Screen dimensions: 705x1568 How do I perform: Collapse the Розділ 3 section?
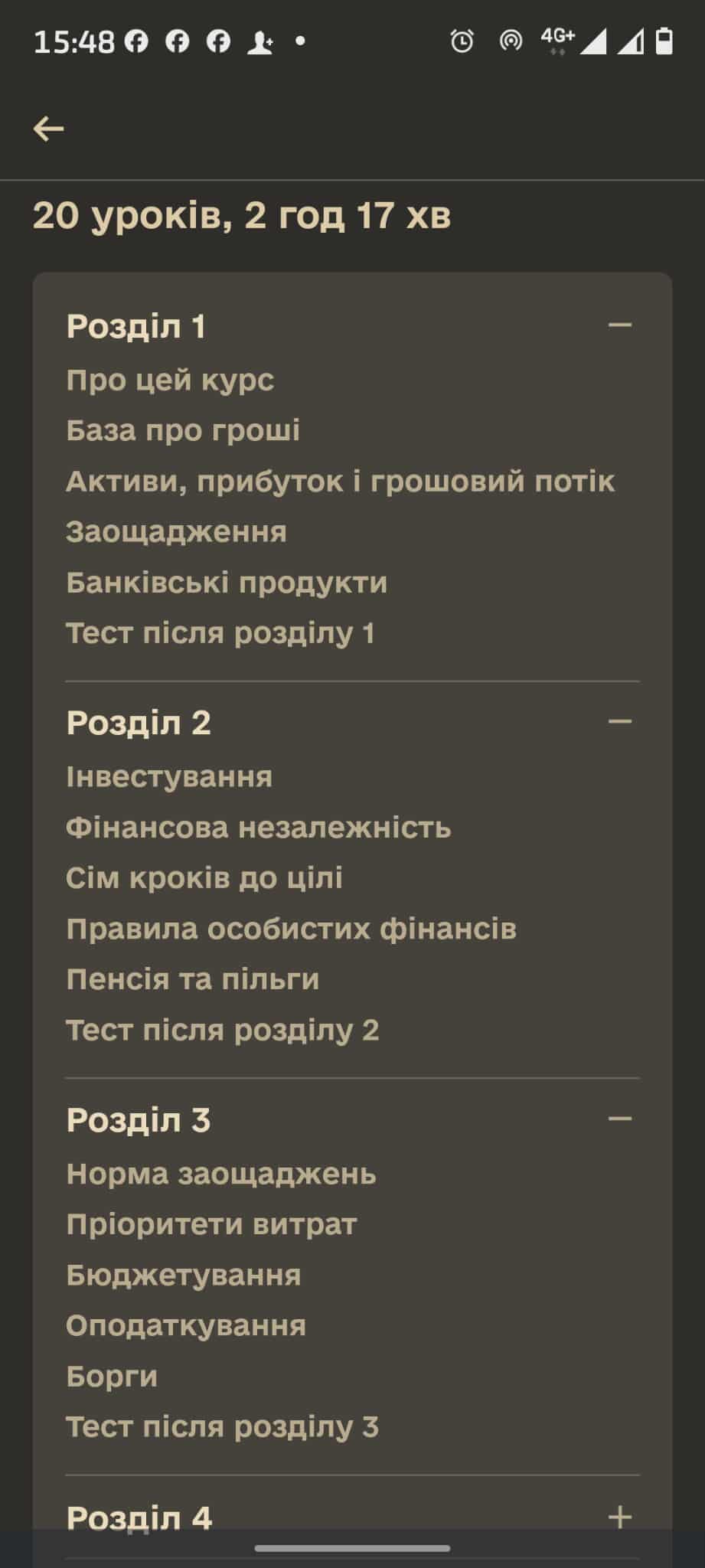pyautogui.click(x=619, y=1119)
